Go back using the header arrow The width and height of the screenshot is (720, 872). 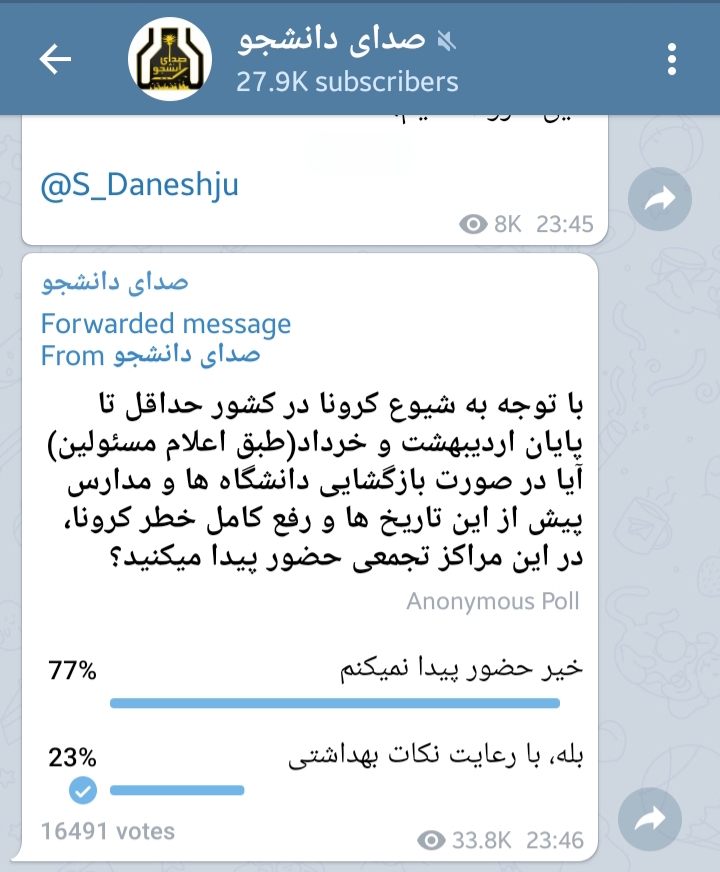pyautogui.click(x=55, y=59)
